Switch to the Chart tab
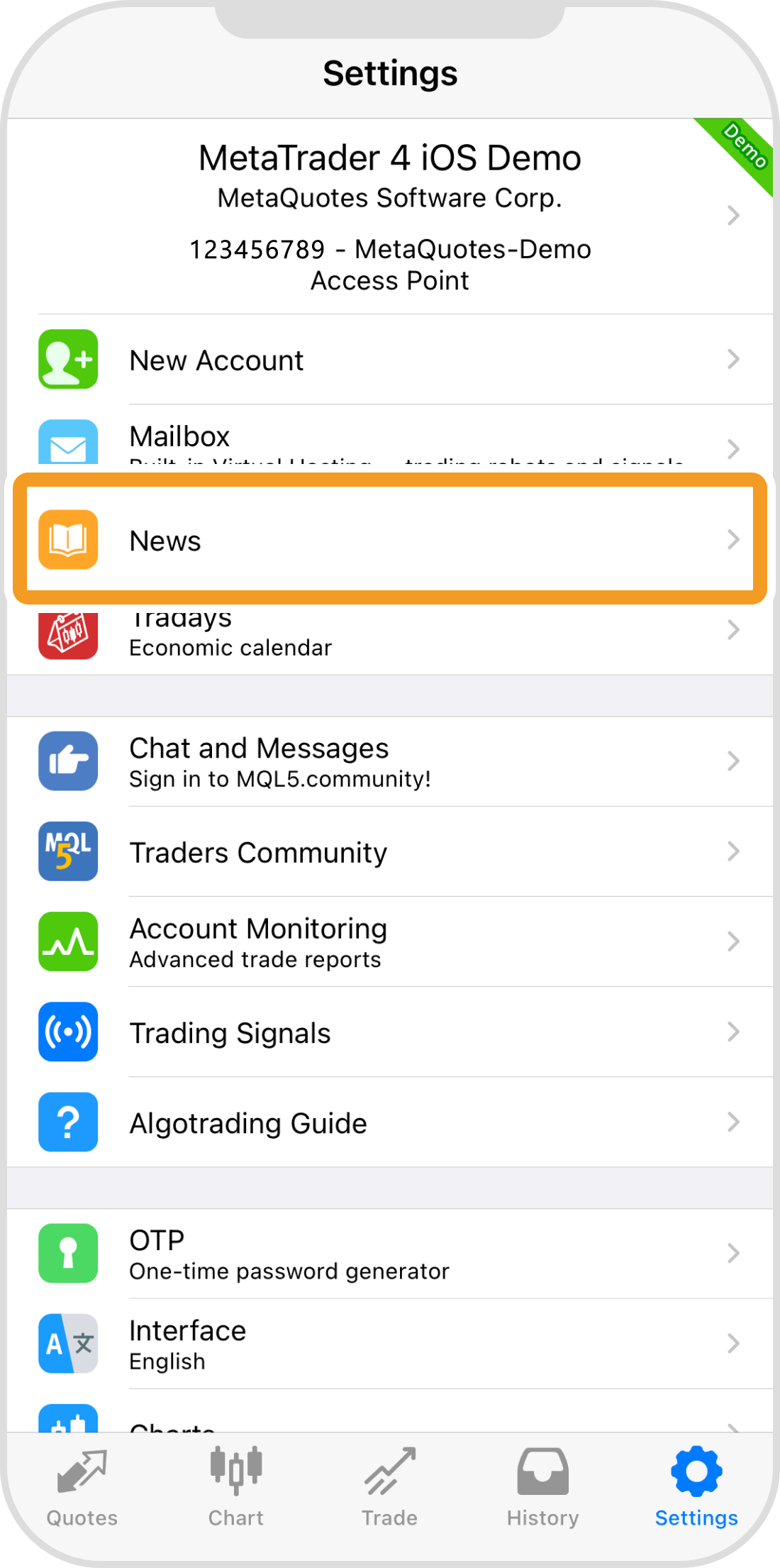Image resolution: width=780 pixels, height=1568 pixels. 236,1487
